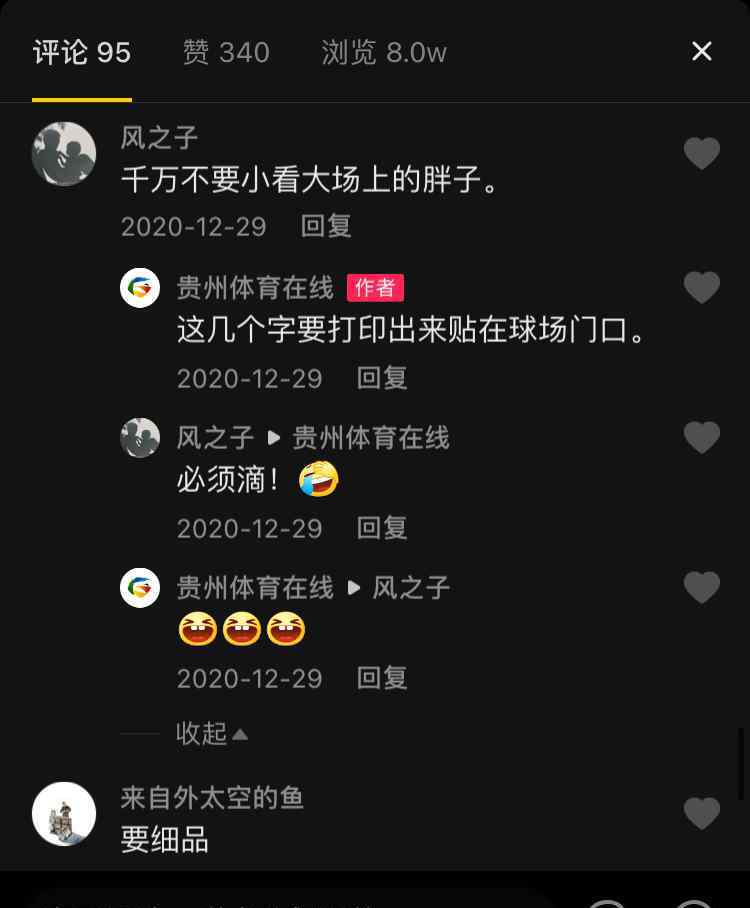Reply to the laughing emoji comment
This screenshot has height=908, width=750.
[382, 678]
